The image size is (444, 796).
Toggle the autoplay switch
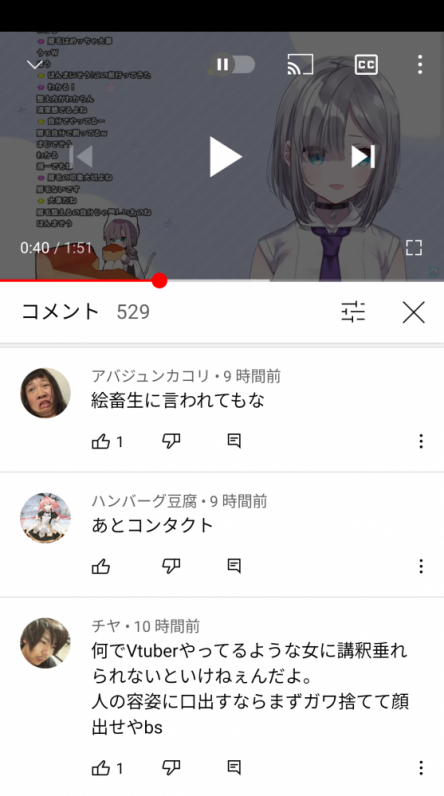tap(232, 64)
